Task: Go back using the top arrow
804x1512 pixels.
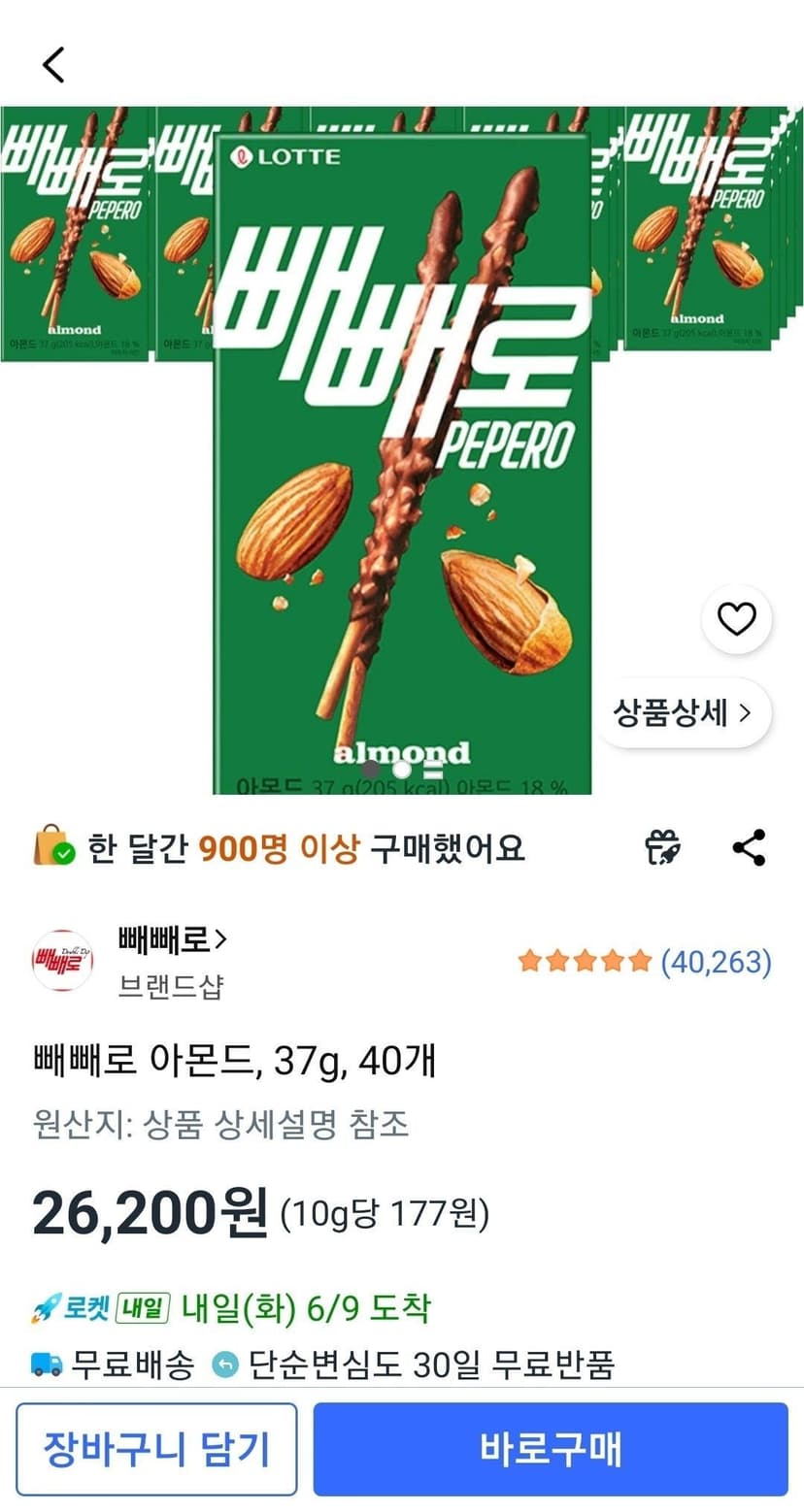Action: pyautogui.click(x=53, y=65)
